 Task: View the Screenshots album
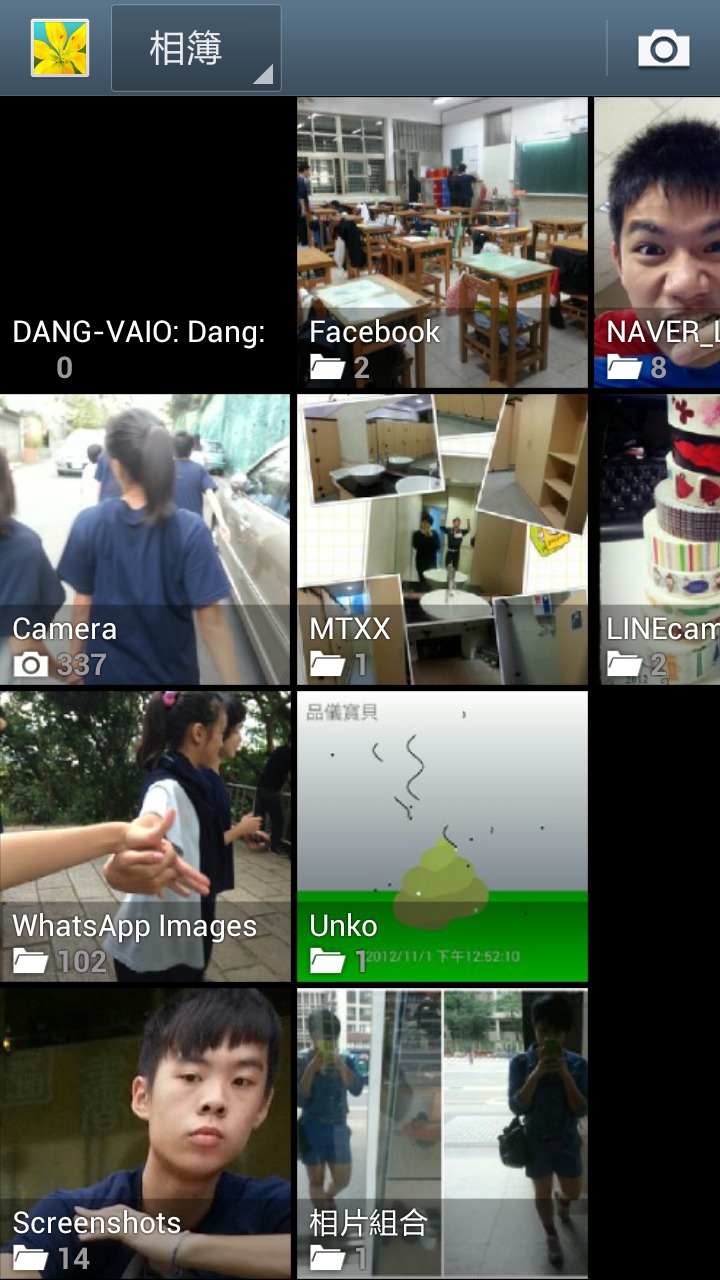(145, 1133)
